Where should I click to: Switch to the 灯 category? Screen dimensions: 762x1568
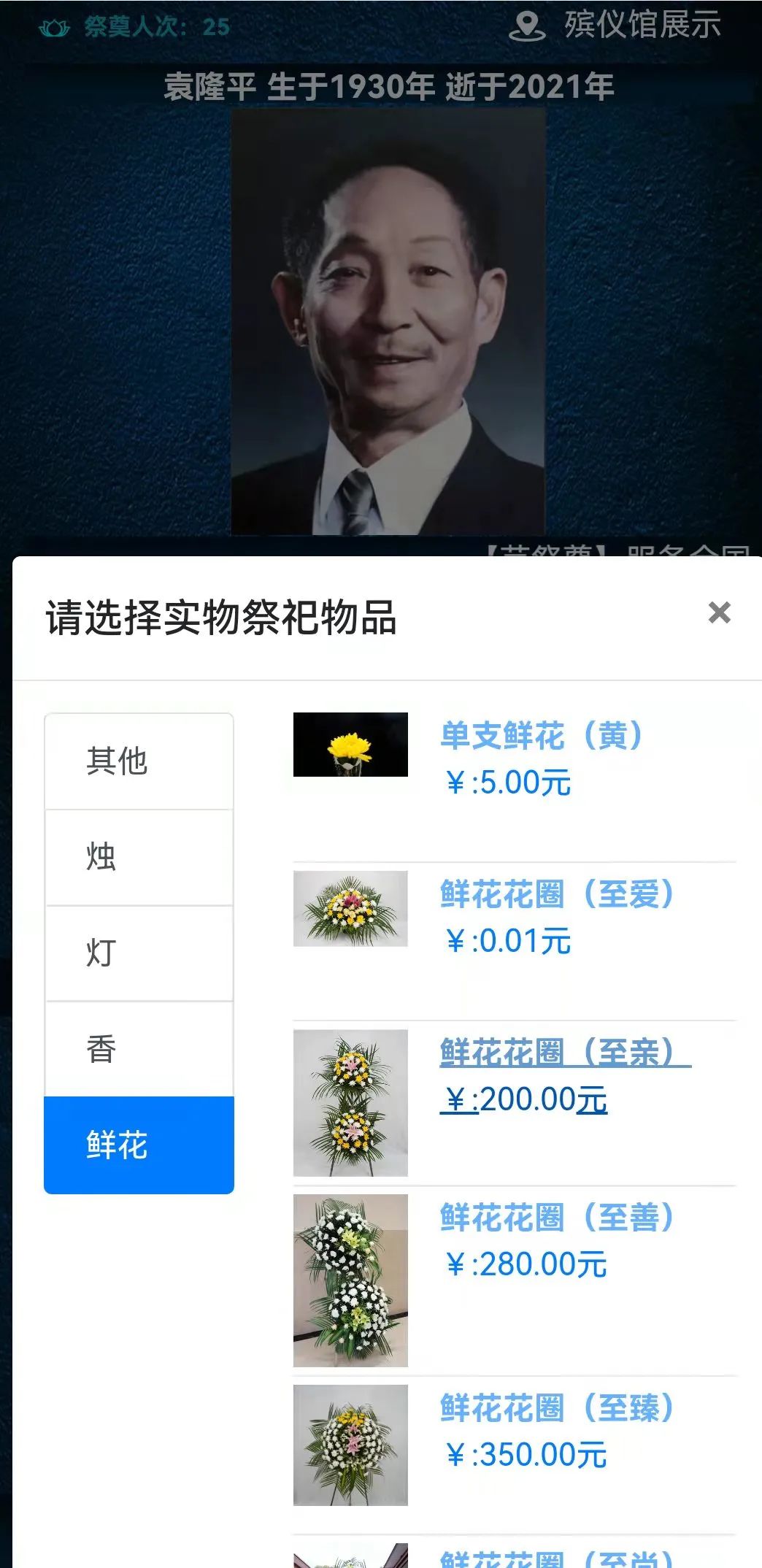click(x=139, y=953)
